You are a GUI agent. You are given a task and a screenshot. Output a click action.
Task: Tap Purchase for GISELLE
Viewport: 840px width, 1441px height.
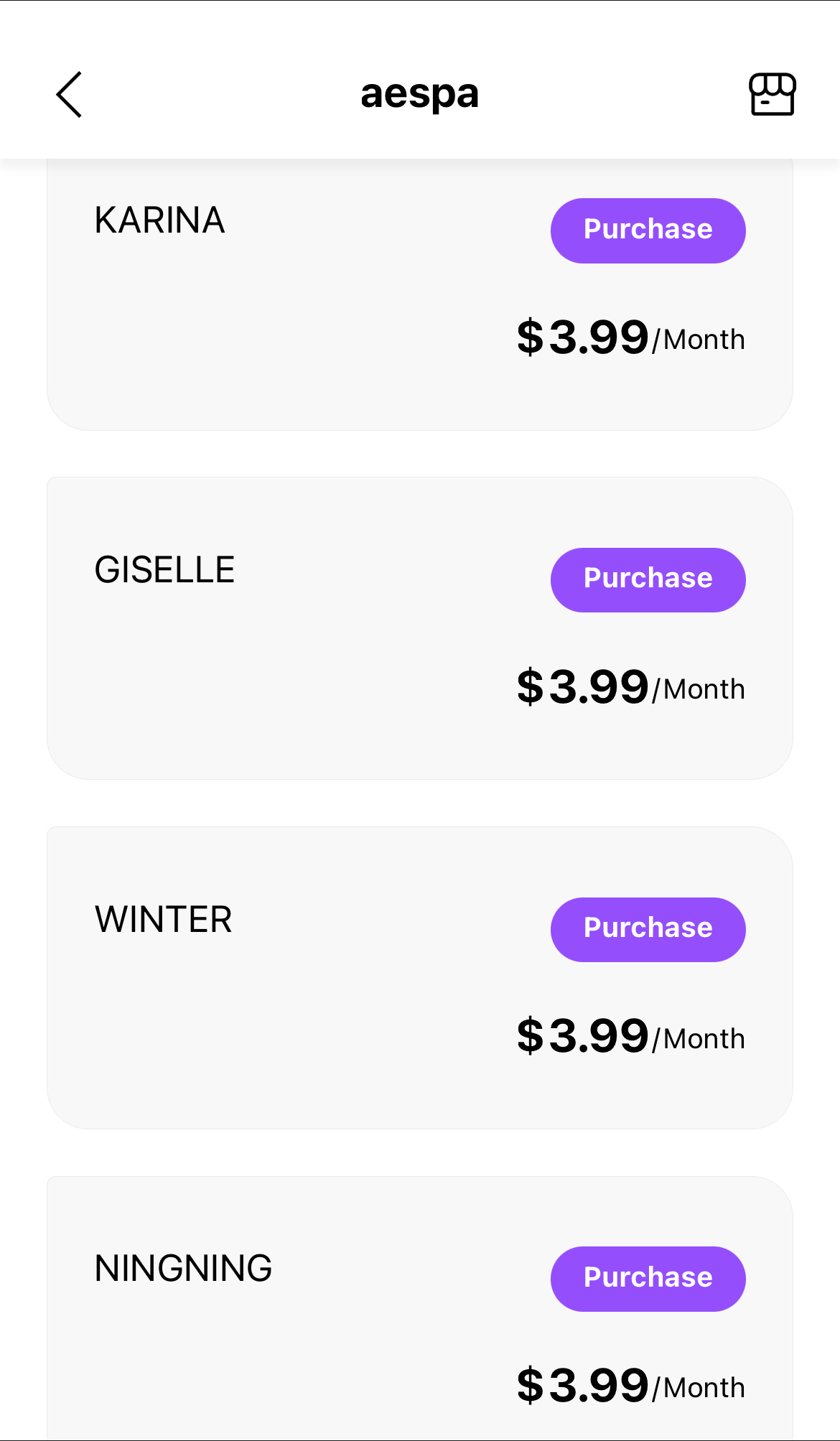coord(648,579)
